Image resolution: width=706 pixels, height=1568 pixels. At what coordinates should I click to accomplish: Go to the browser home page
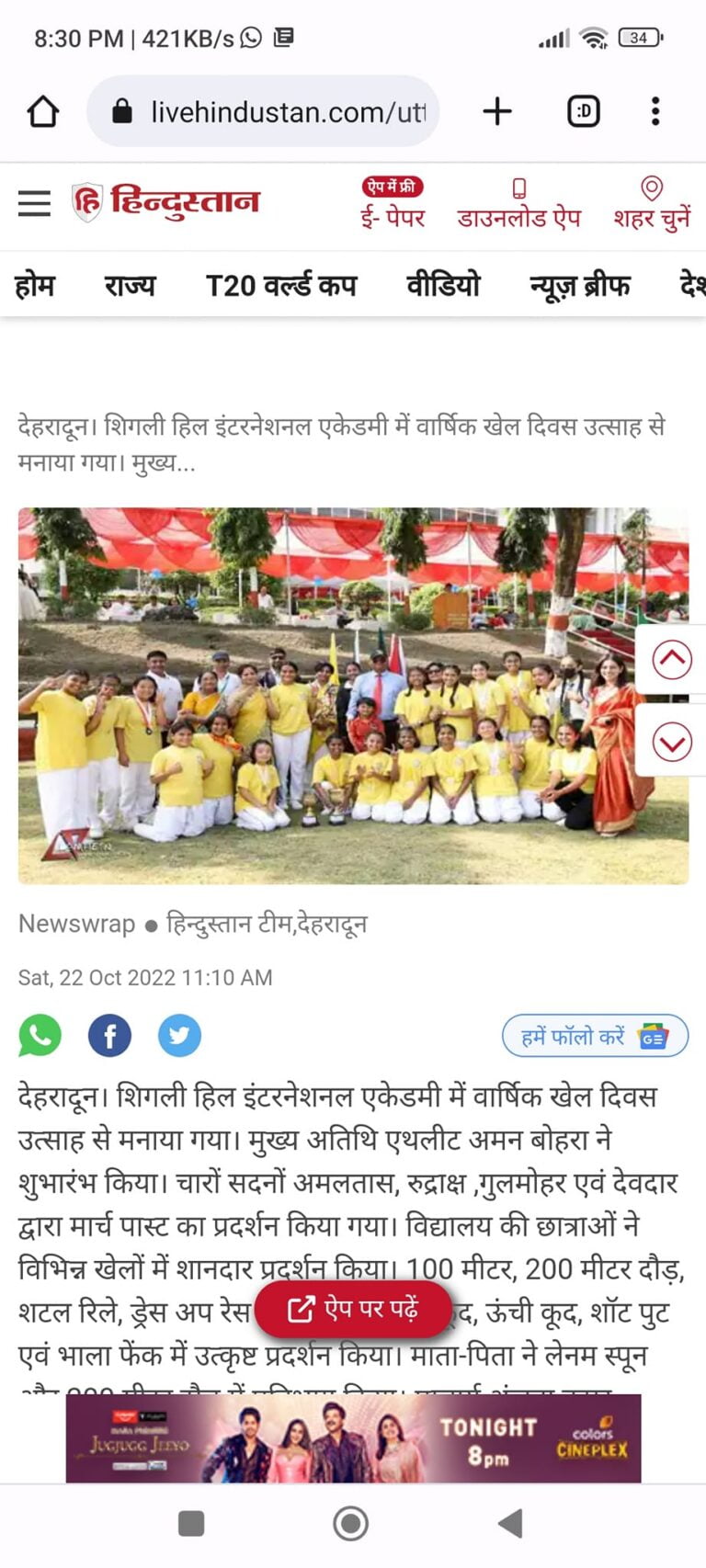click(43, 112)
